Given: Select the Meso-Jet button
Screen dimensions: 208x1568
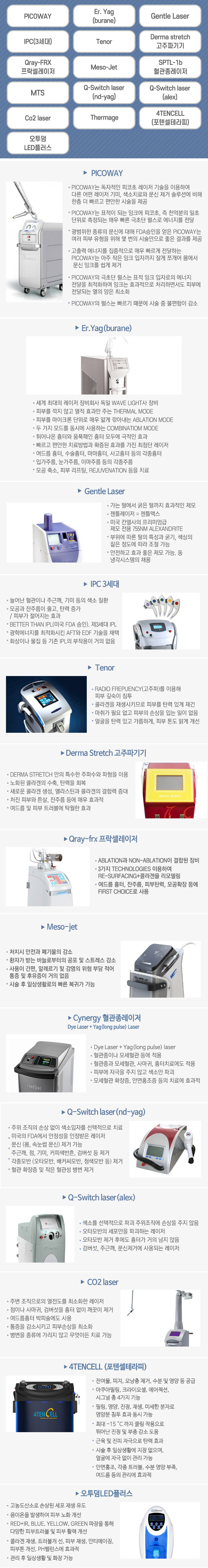Looking at the screenshot, I should click(x=104, y=67).
